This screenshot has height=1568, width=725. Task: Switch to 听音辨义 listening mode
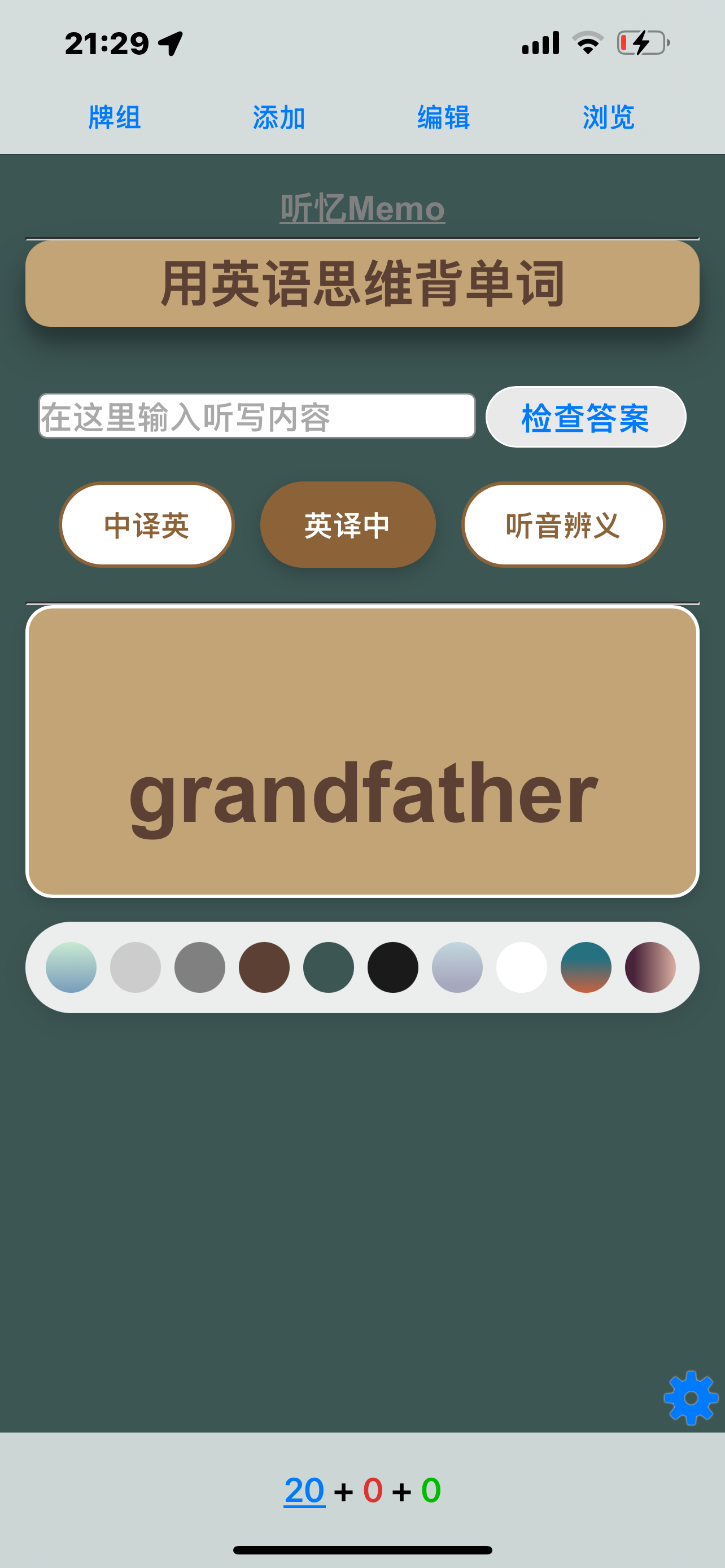pyautogui.click(x=563, y=525)
